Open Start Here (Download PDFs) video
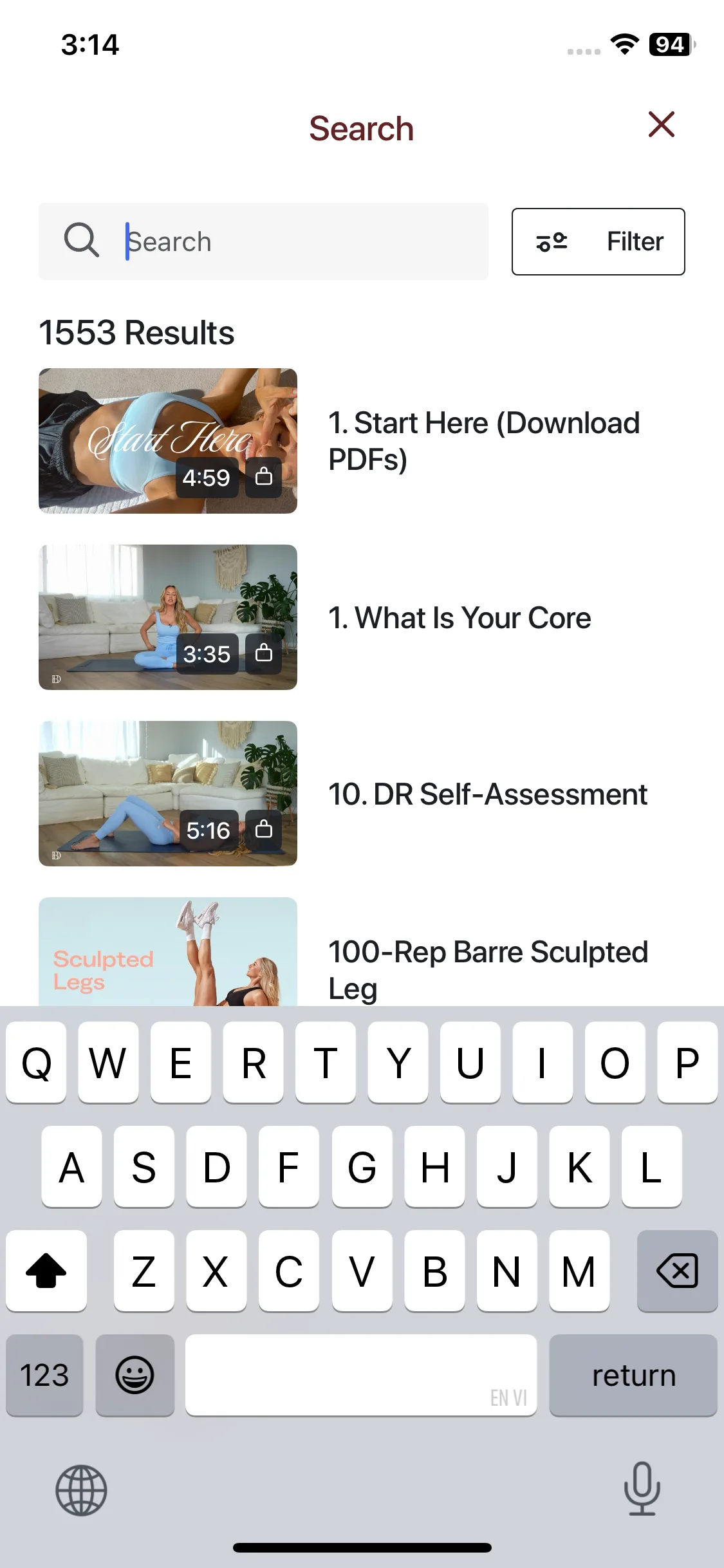724x1568 pixels. (360, 441)
